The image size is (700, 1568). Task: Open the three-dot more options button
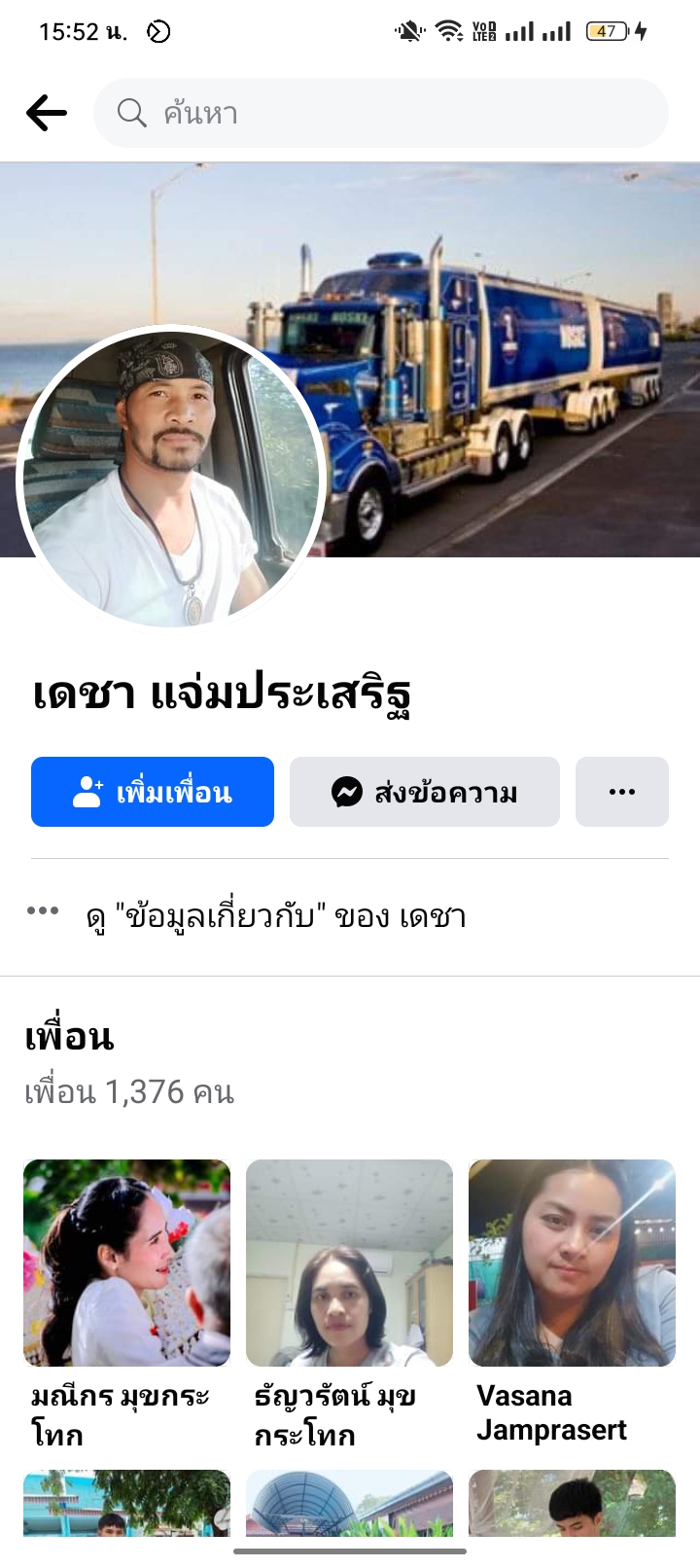[x=622, y=792]
